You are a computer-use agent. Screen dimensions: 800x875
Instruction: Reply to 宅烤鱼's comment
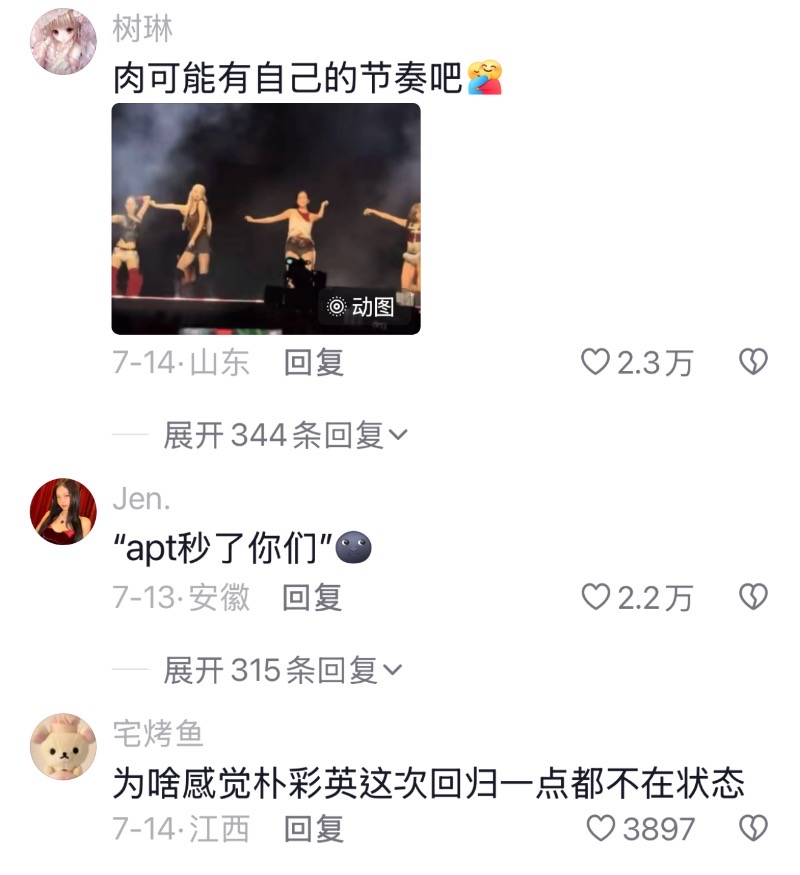pyautogui.click(x=313, y=828)
